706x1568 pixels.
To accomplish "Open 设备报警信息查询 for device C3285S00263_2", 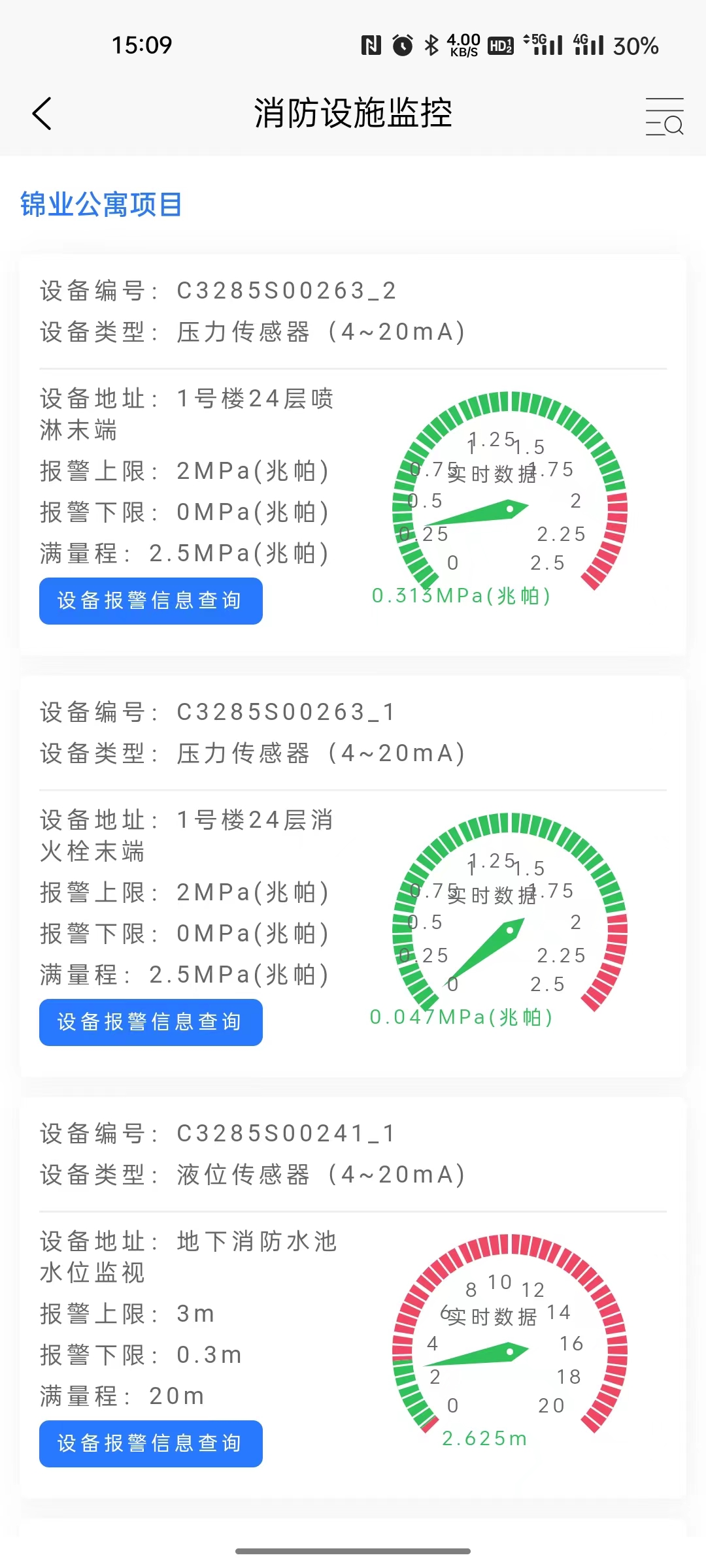I will pos(151,601).
